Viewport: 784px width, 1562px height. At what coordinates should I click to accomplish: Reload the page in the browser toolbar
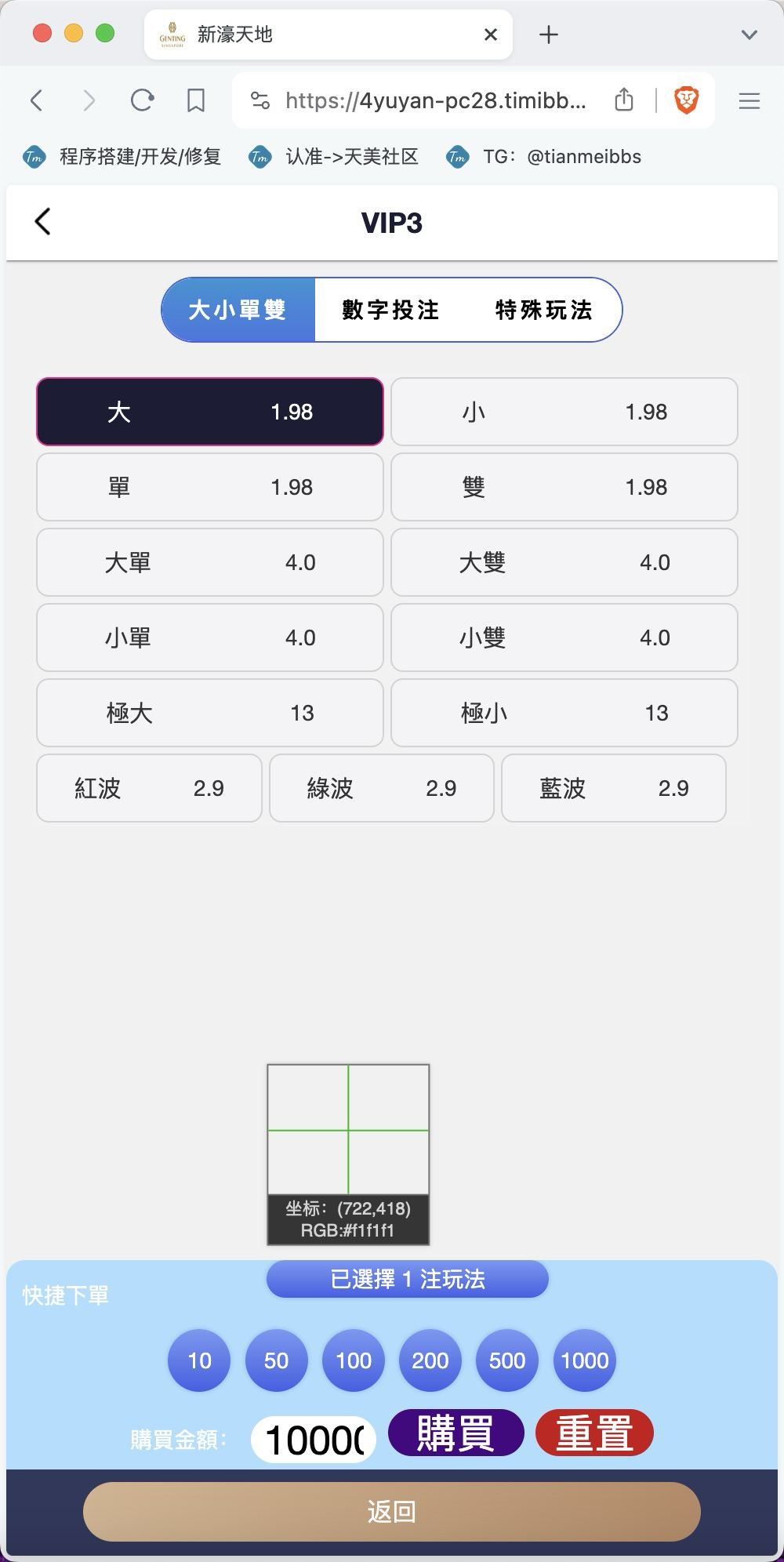142,100
